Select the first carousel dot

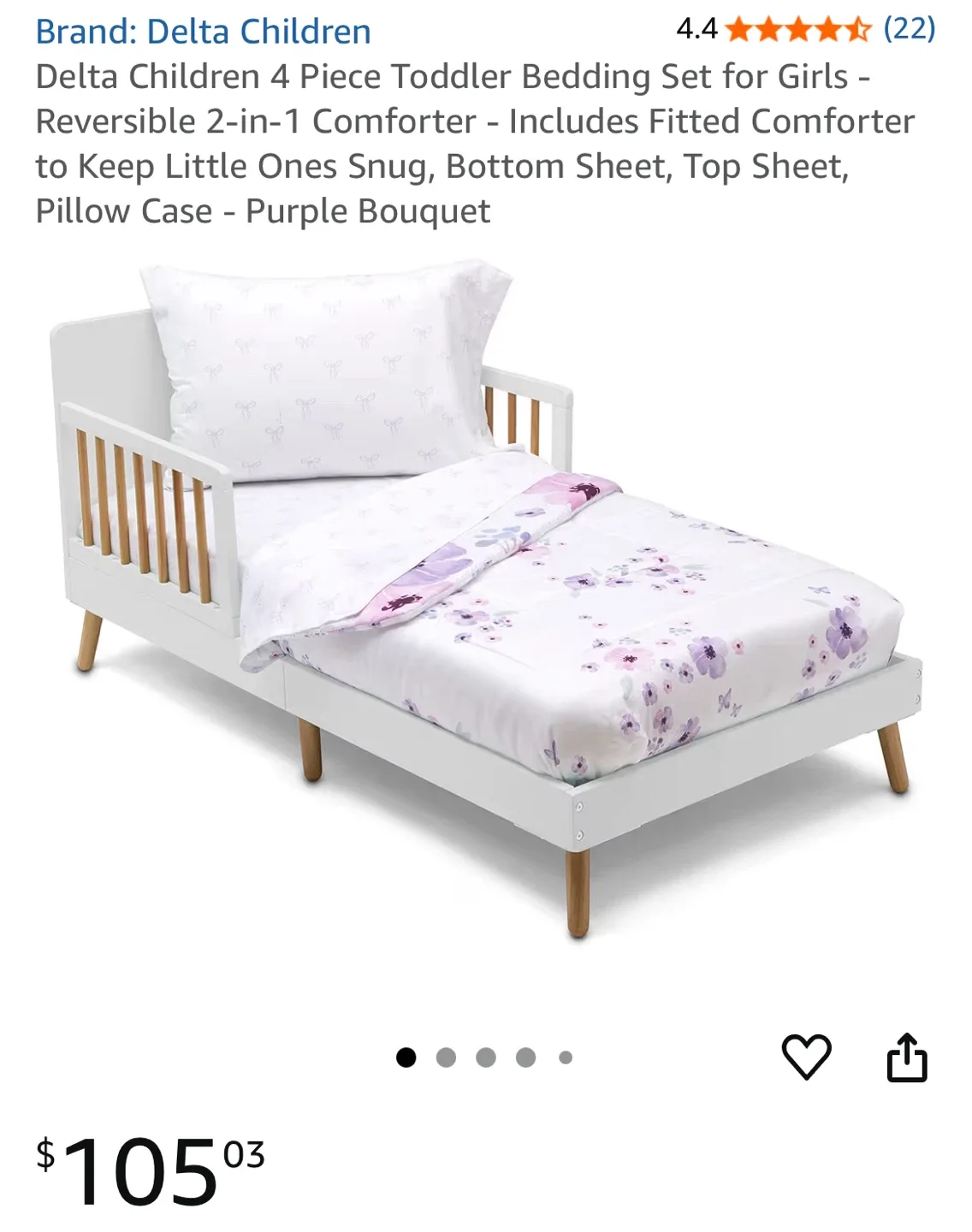(406, 1057)
